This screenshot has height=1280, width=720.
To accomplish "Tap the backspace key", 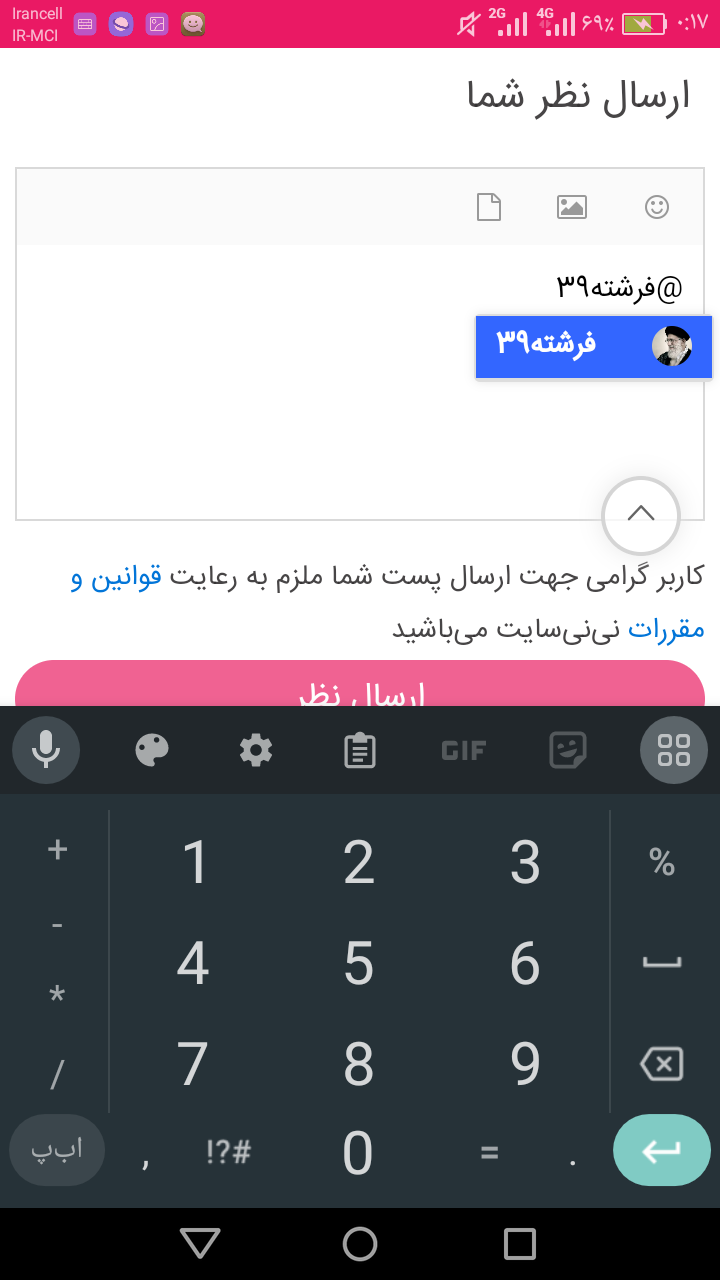I will click(661, 1064).
